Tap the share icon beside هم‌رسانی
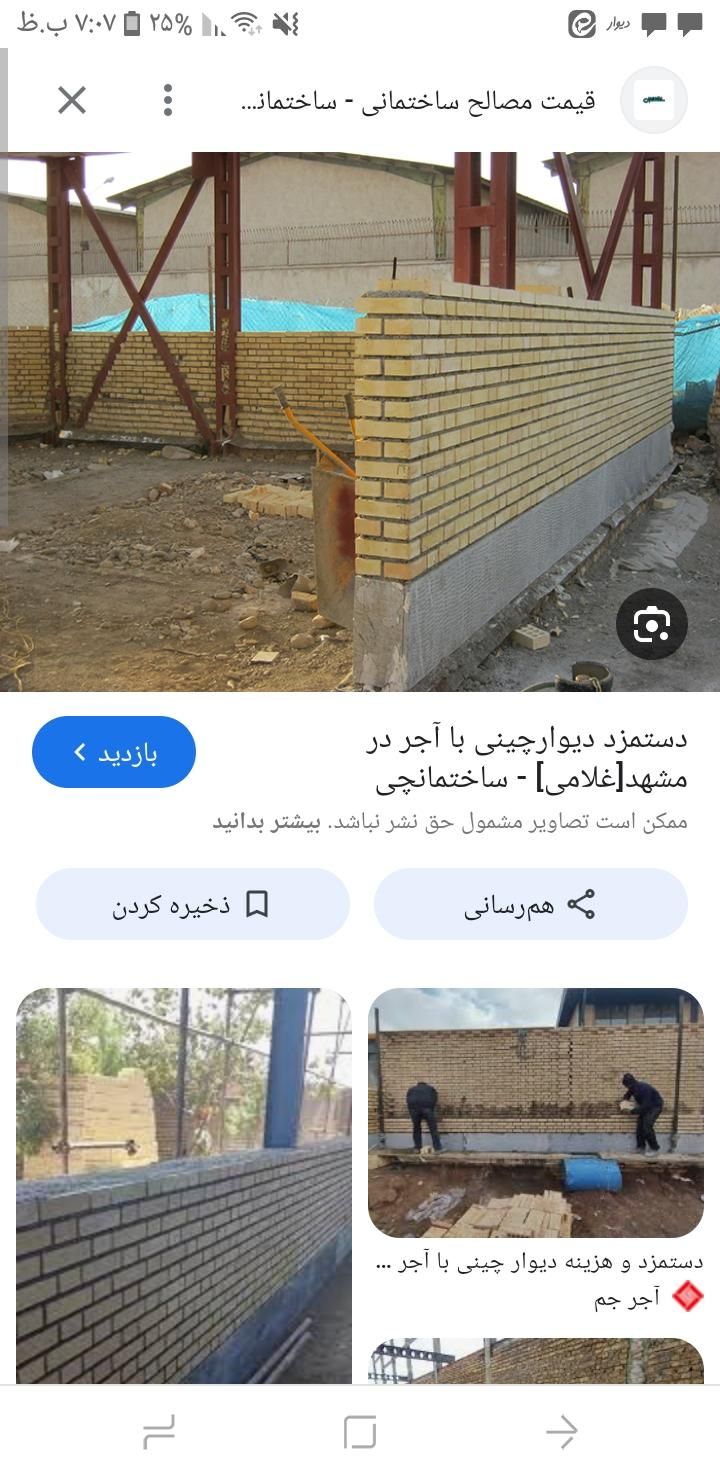The height and width of the screenshot is (1480, 720). tap(583, 903)
